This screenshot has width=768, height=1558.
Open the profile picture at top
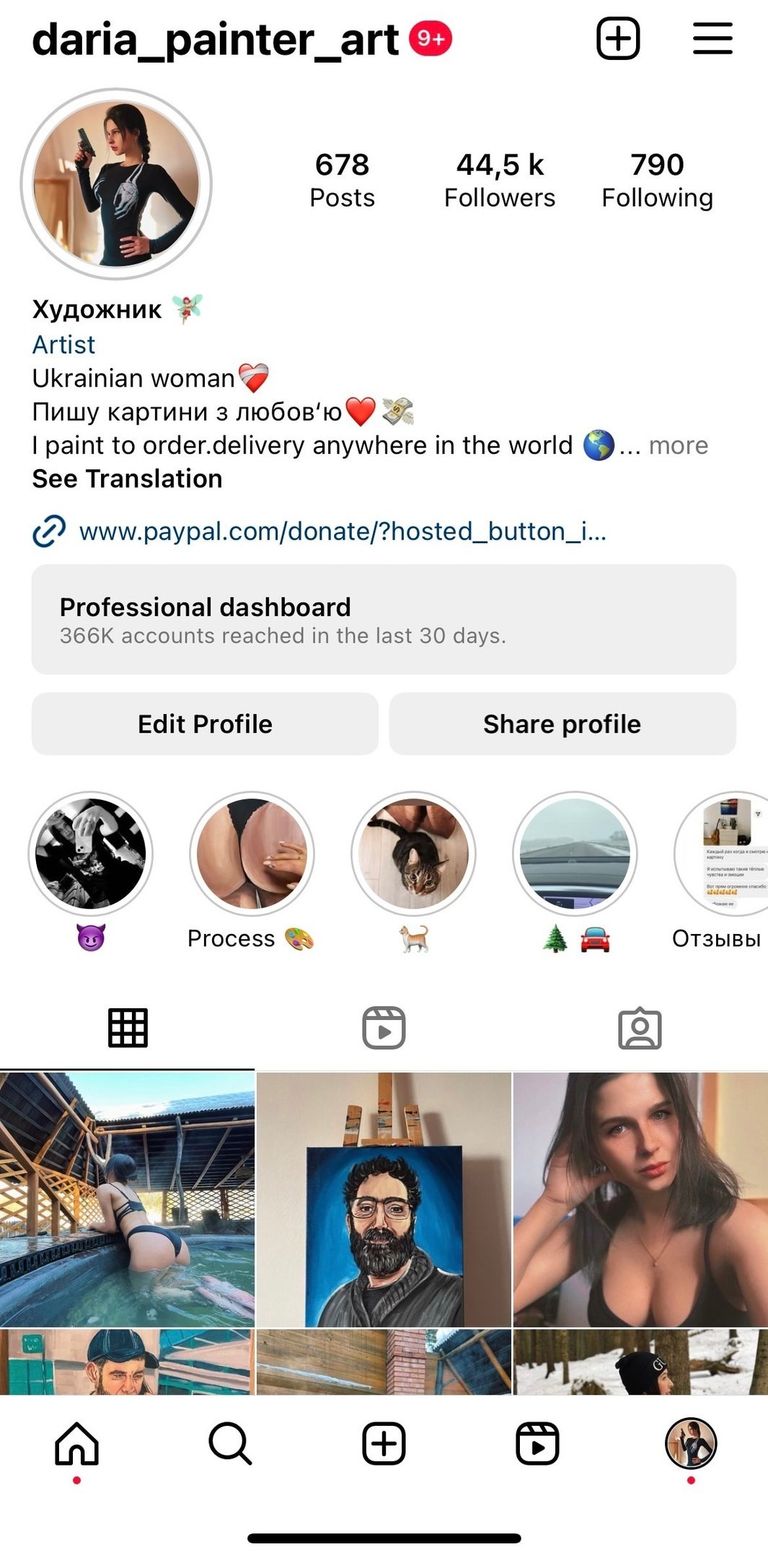tap(116, 183)
